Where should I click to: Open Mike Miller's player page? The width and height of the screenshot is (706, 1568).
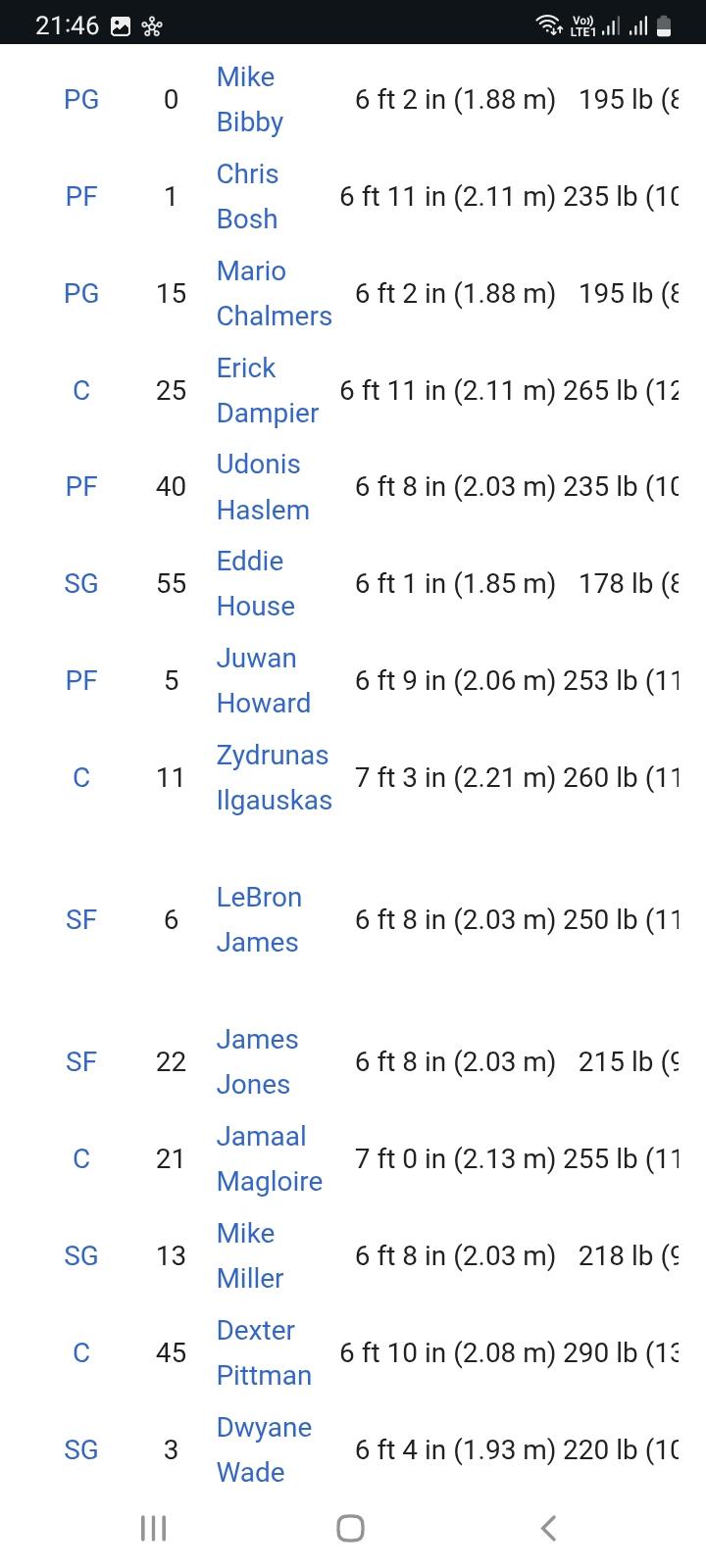point(250,1255)
